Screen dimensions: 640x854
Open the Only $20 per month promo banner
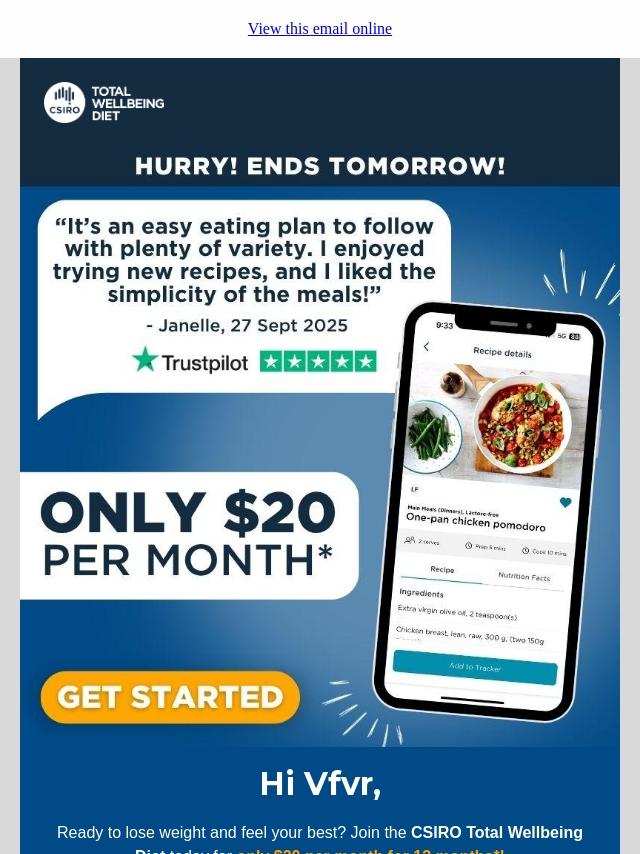[189, 535]
